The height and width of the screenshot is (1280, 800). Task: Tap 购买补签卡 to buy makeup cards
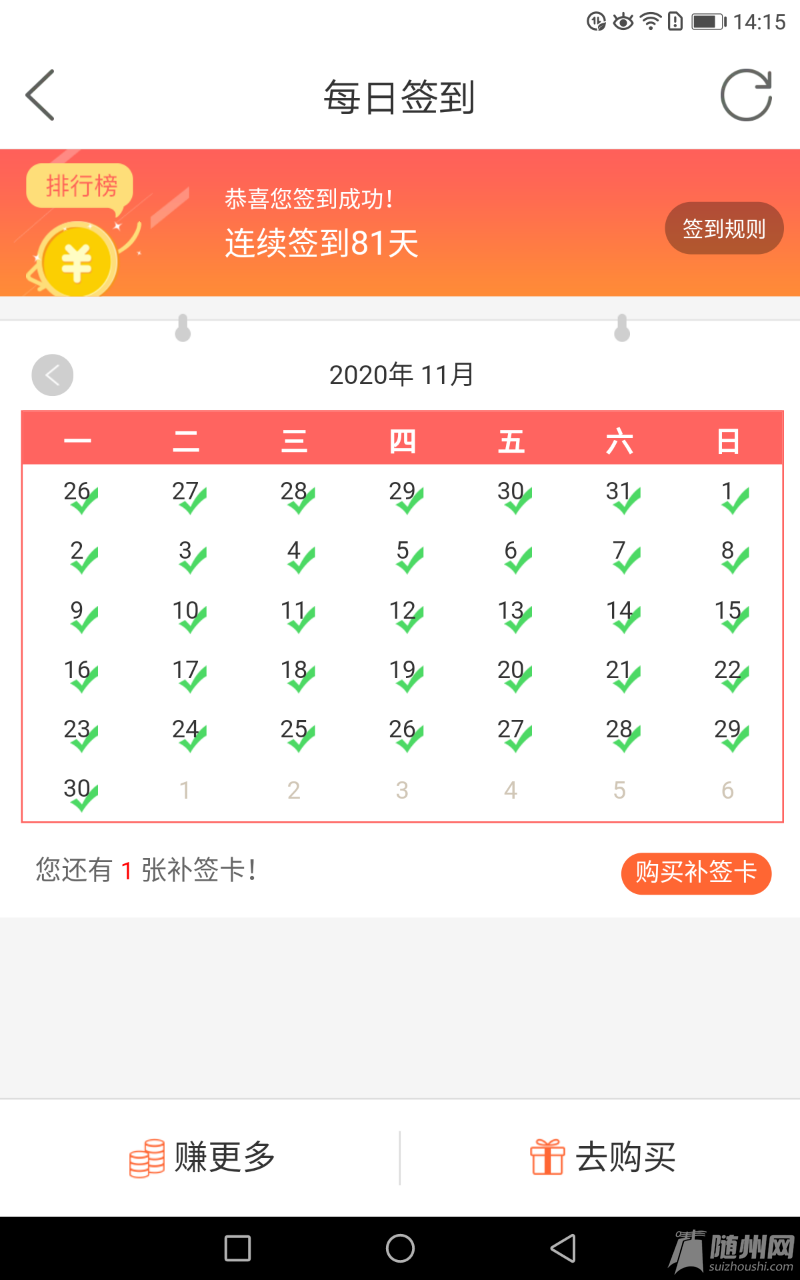pyautogui.click(x=696, y=872)
